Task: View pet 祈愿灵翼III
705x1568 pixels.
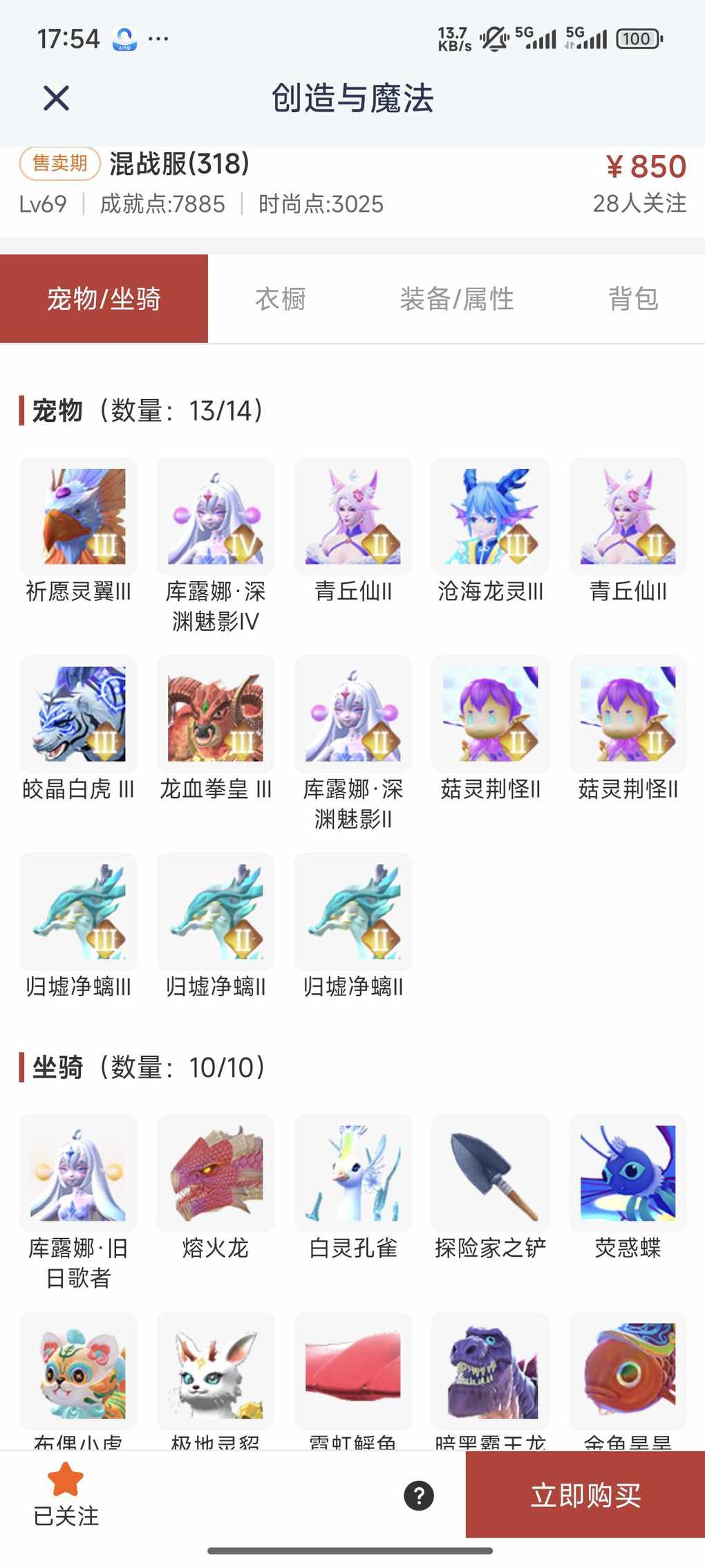Action: click(x=78, y=517)
